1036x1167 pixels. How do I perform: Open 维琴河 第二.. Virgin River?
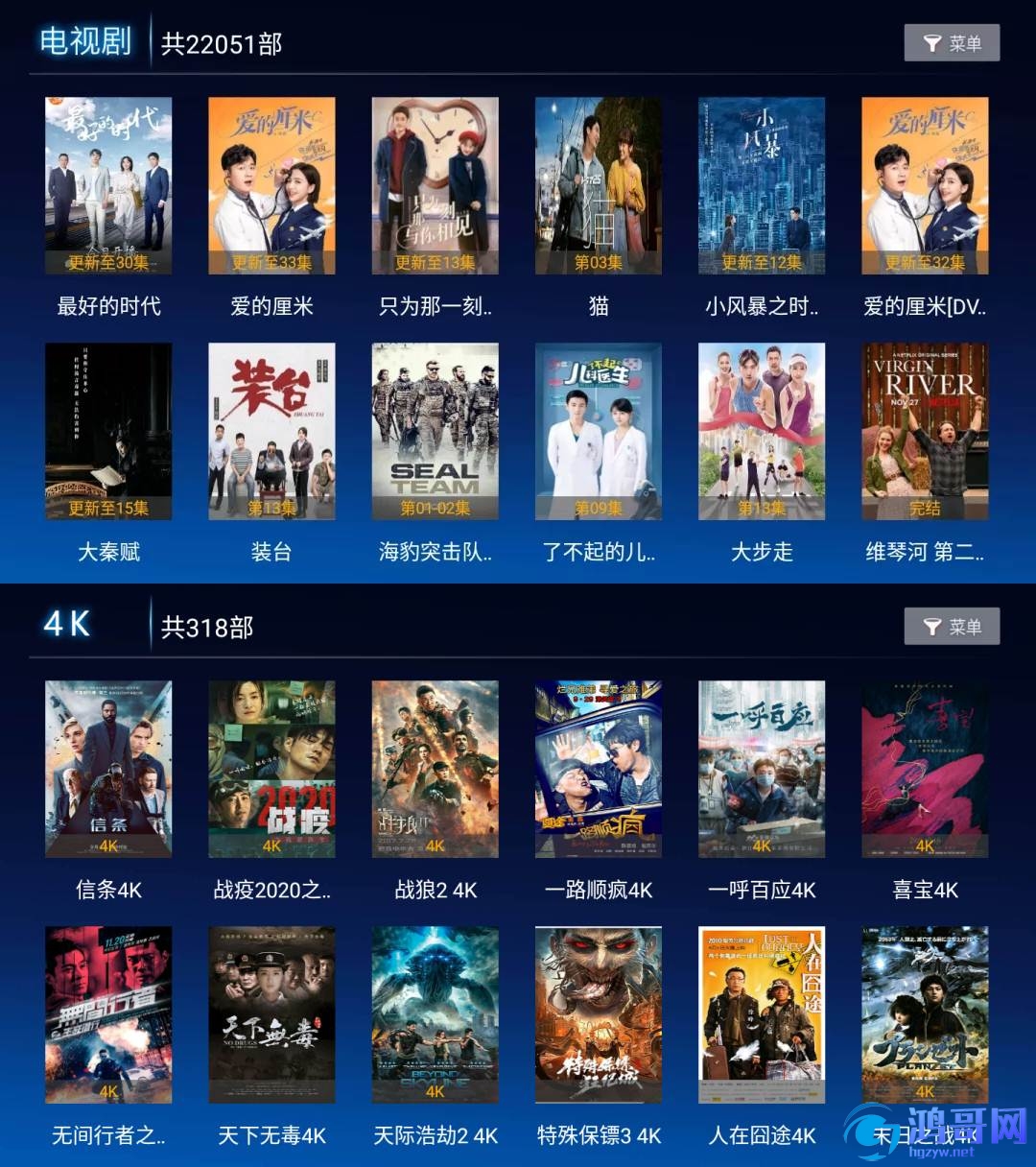click(925, 431)
